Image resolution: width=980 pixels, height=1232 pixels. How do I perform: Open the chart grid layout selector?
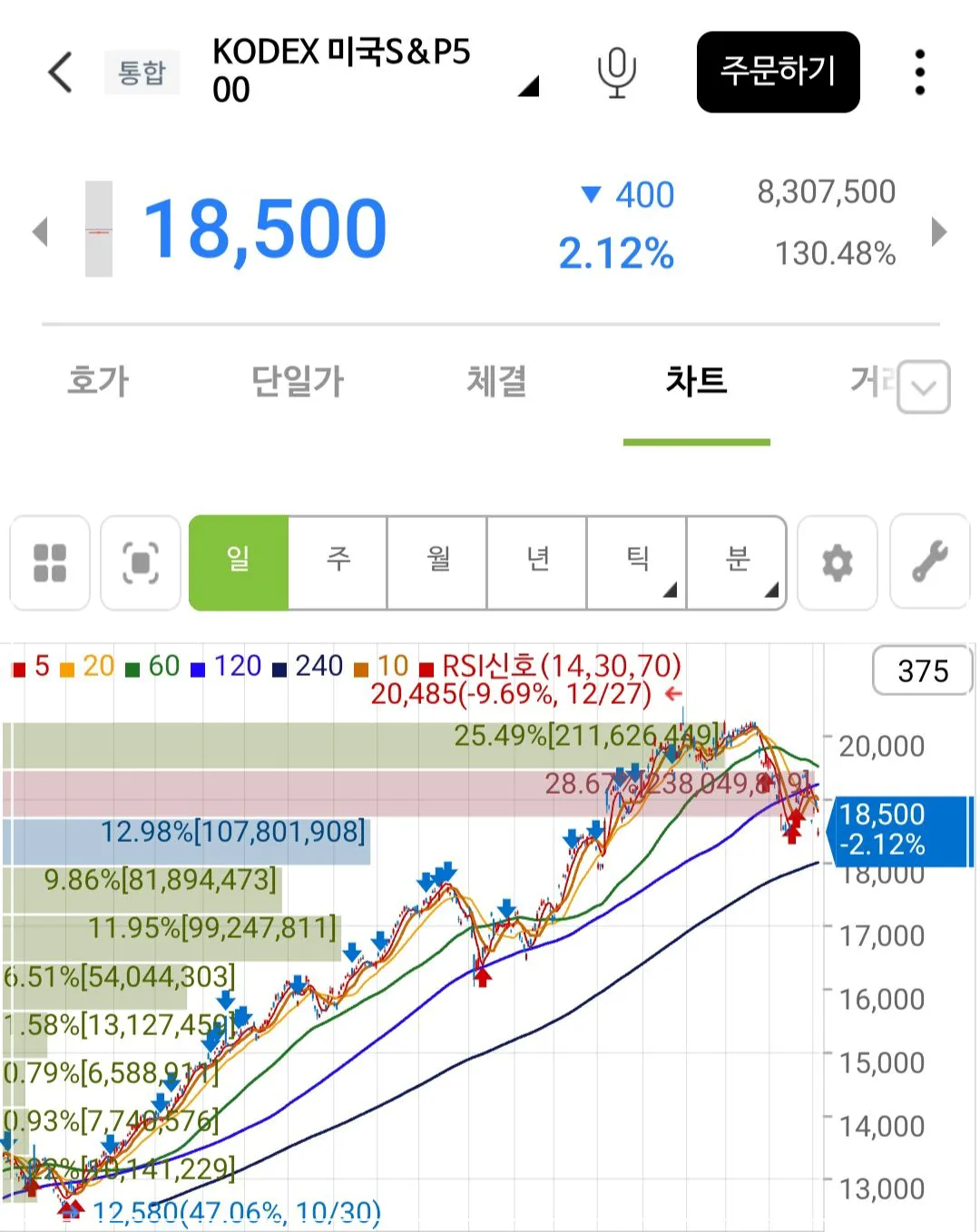(x=49, y=562)
